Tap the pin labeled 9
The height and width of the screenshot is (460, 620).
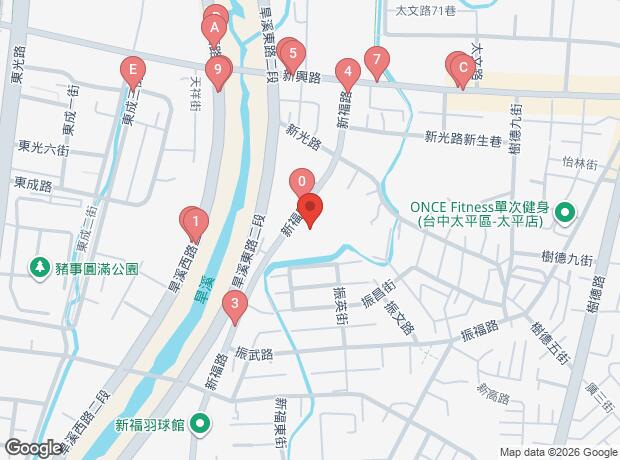point(221,69)
